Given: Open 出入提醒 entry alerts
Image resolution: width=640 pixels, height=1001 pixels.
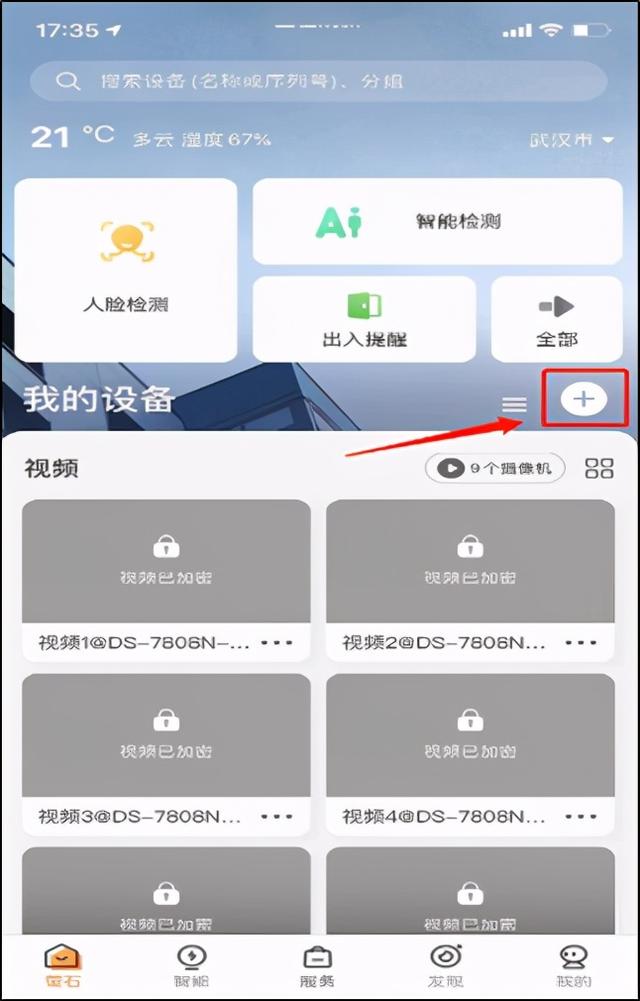Looking at the screenshot, I should click(x=363, y=319).
